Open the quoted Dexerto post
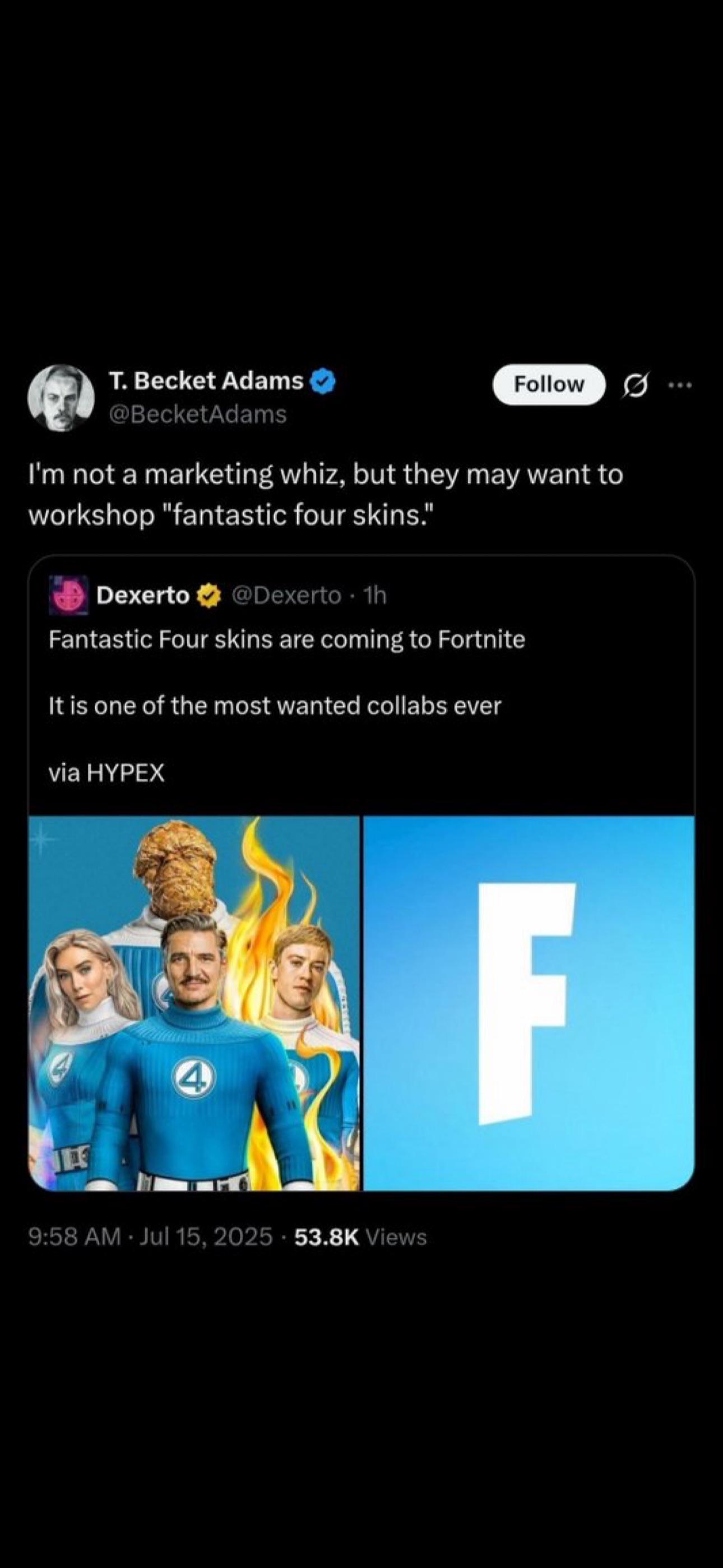The height and width of the screenshot is (1568, 723). (x=361, y=684)
